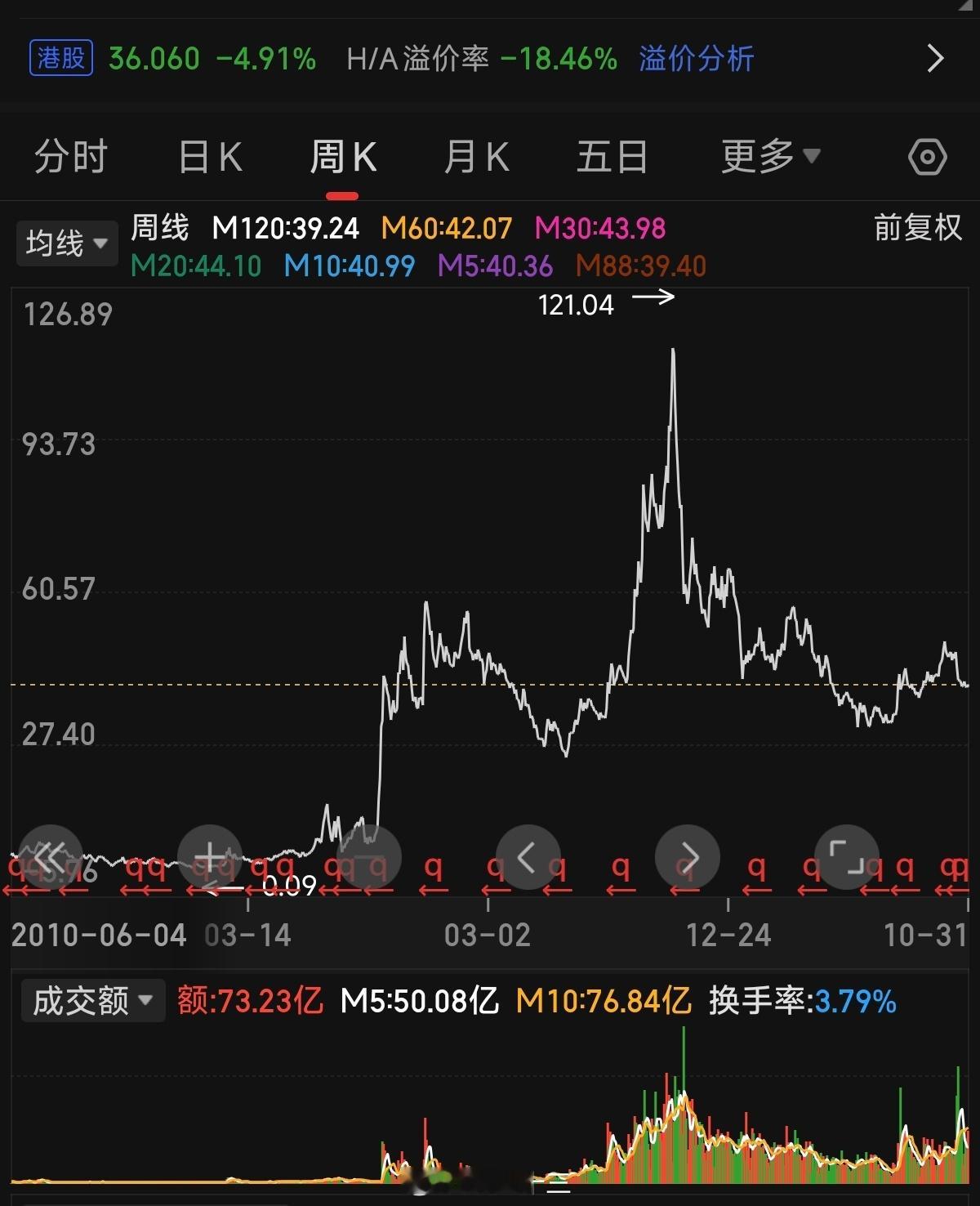Open the 均线 indicator dropdown
This screenshot has height=1206, width=980.
tap(67, 242)
